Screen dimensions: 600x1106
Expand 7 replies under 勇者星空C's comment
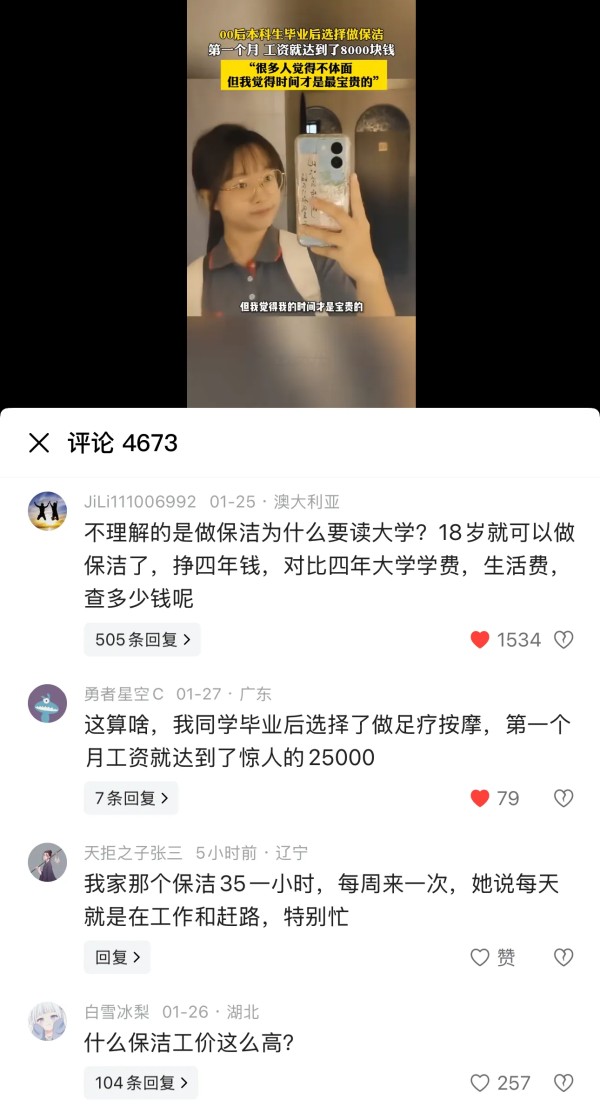pos(131,798)
